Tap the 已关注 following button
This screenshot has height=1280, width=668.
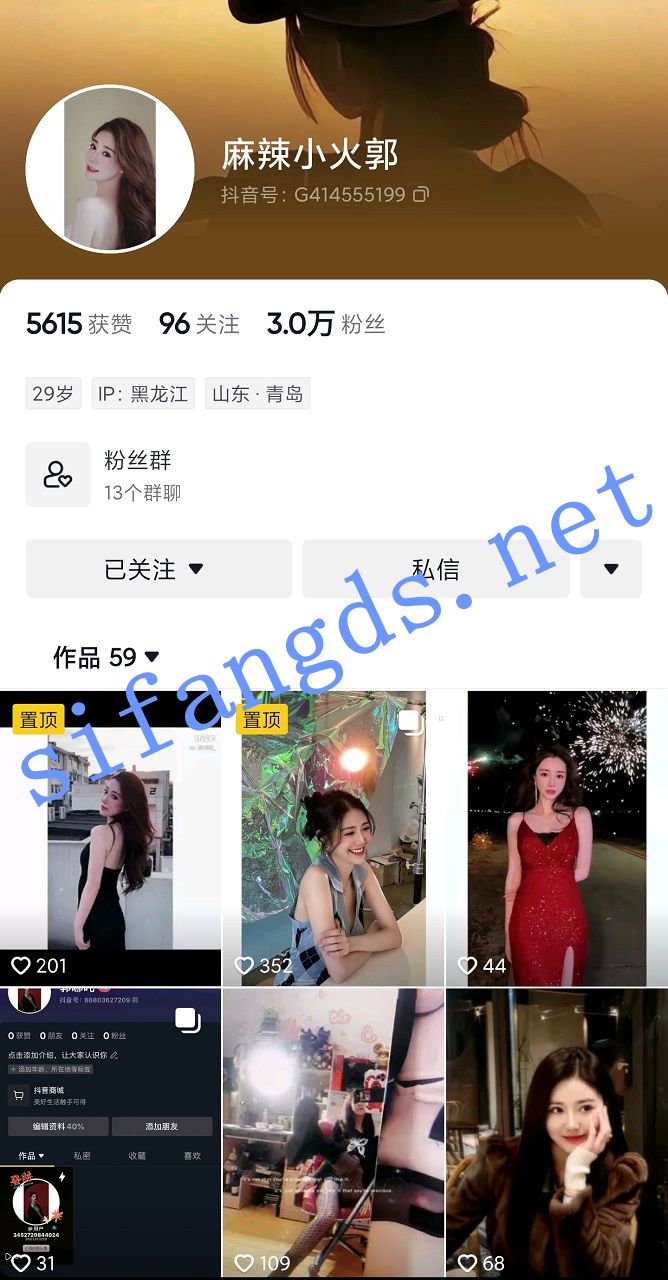158,569
